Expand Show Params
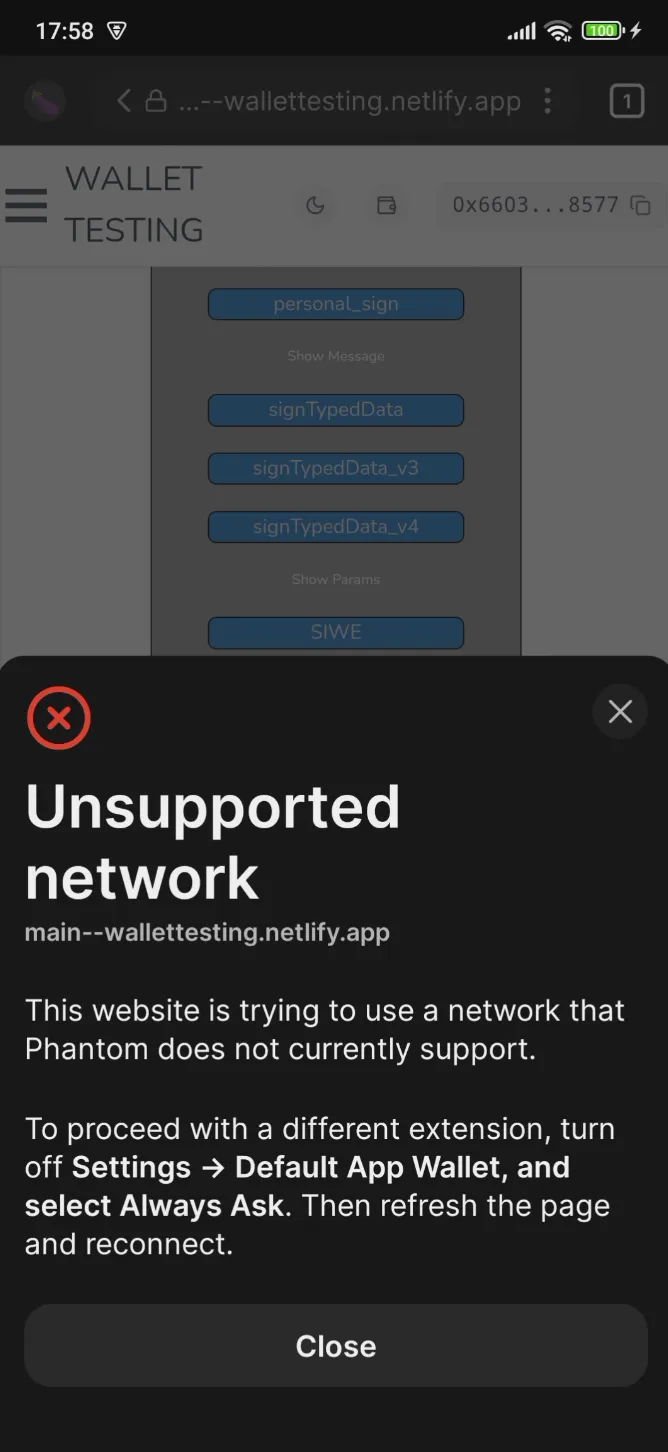 335,579
